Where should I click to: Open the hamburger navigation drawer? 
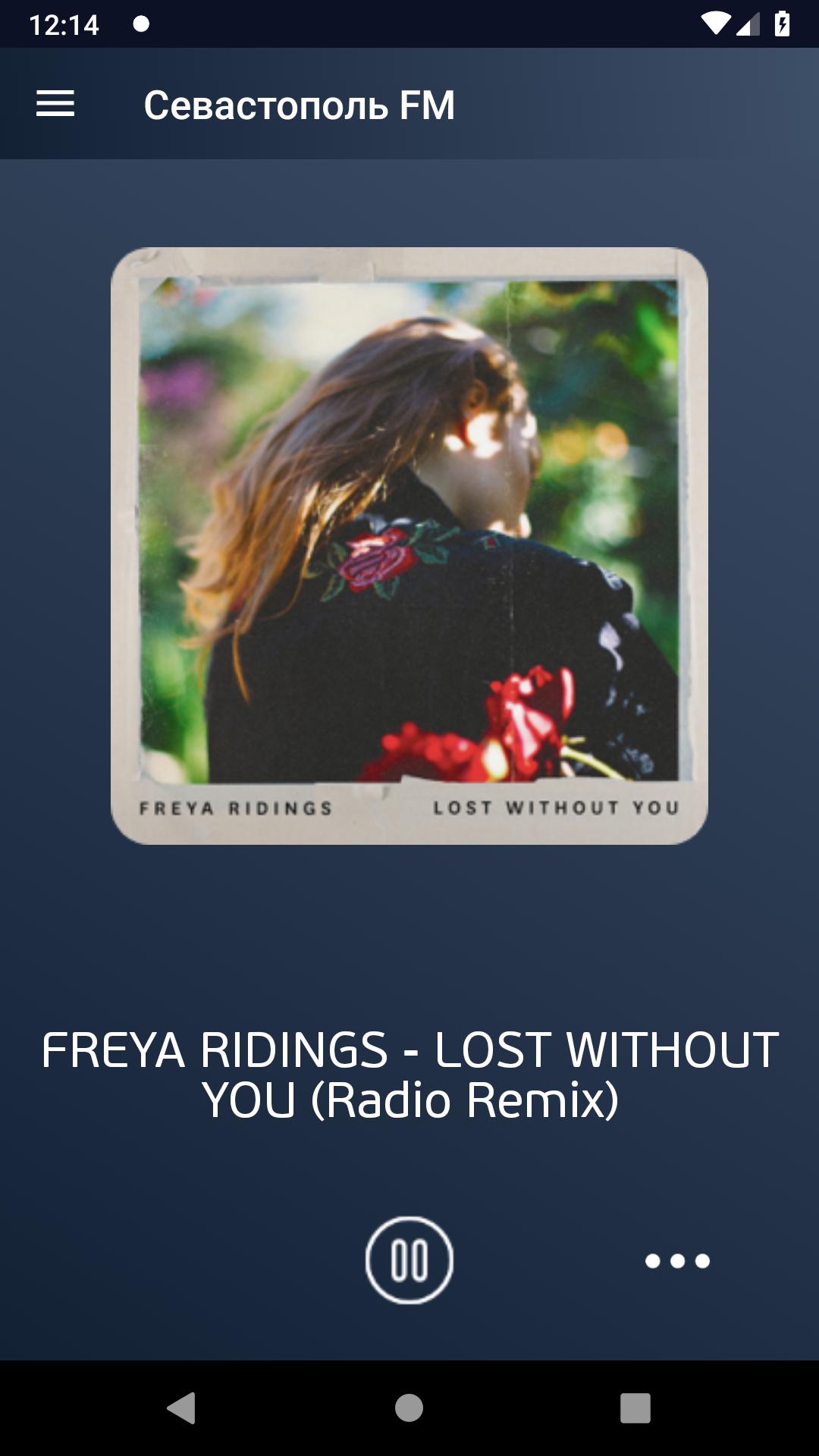coord(55,104)
